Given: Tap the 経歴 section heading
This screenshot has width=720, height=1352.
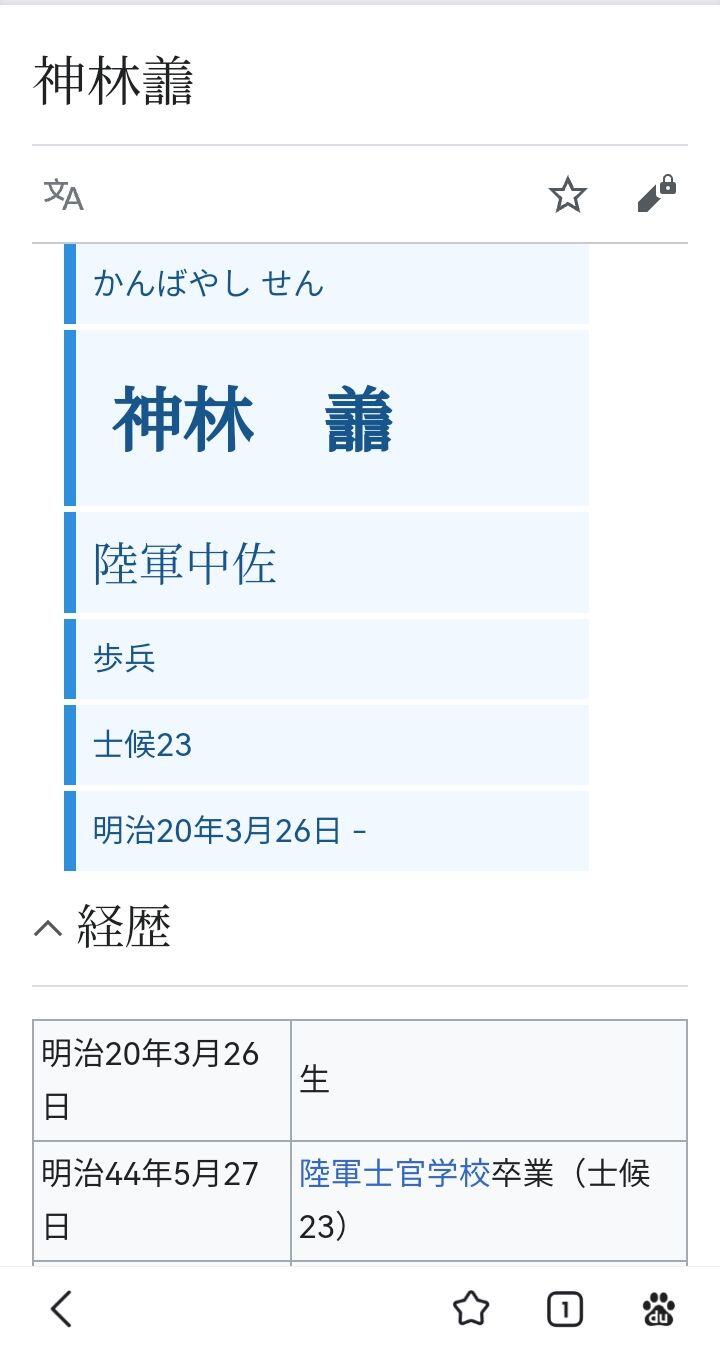Looking at the screenshot, I should pos(122,929).
